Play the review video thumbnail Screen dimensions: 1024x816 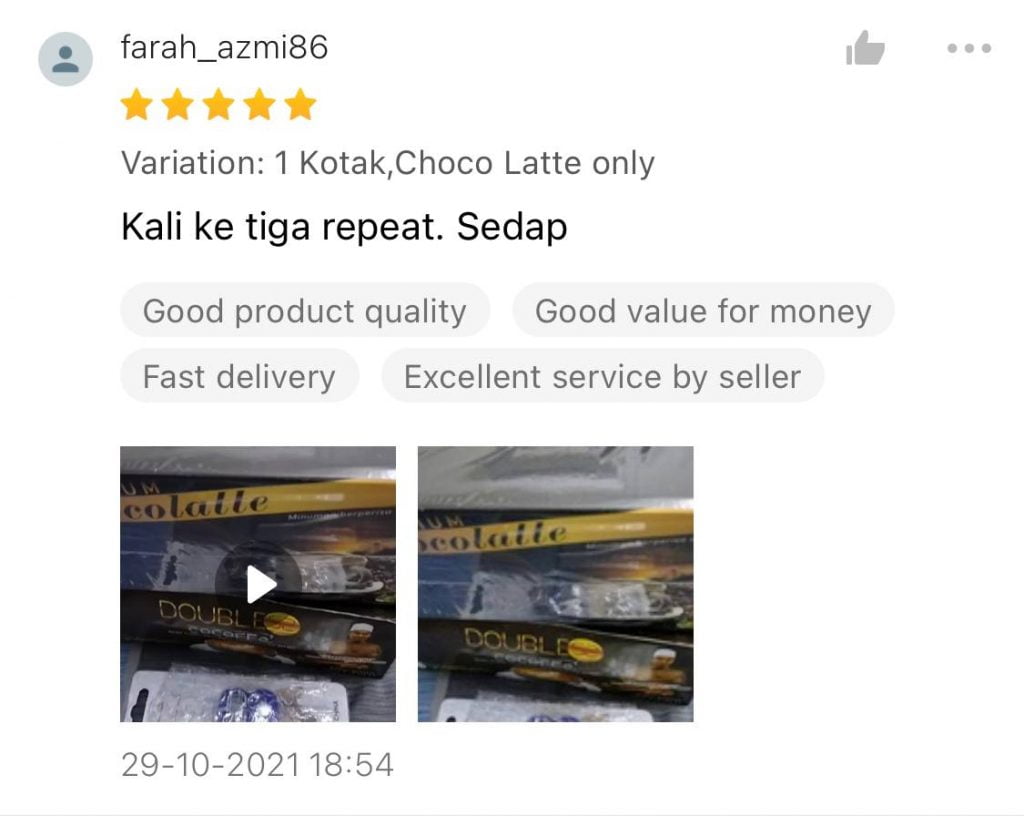coord(258,584)
